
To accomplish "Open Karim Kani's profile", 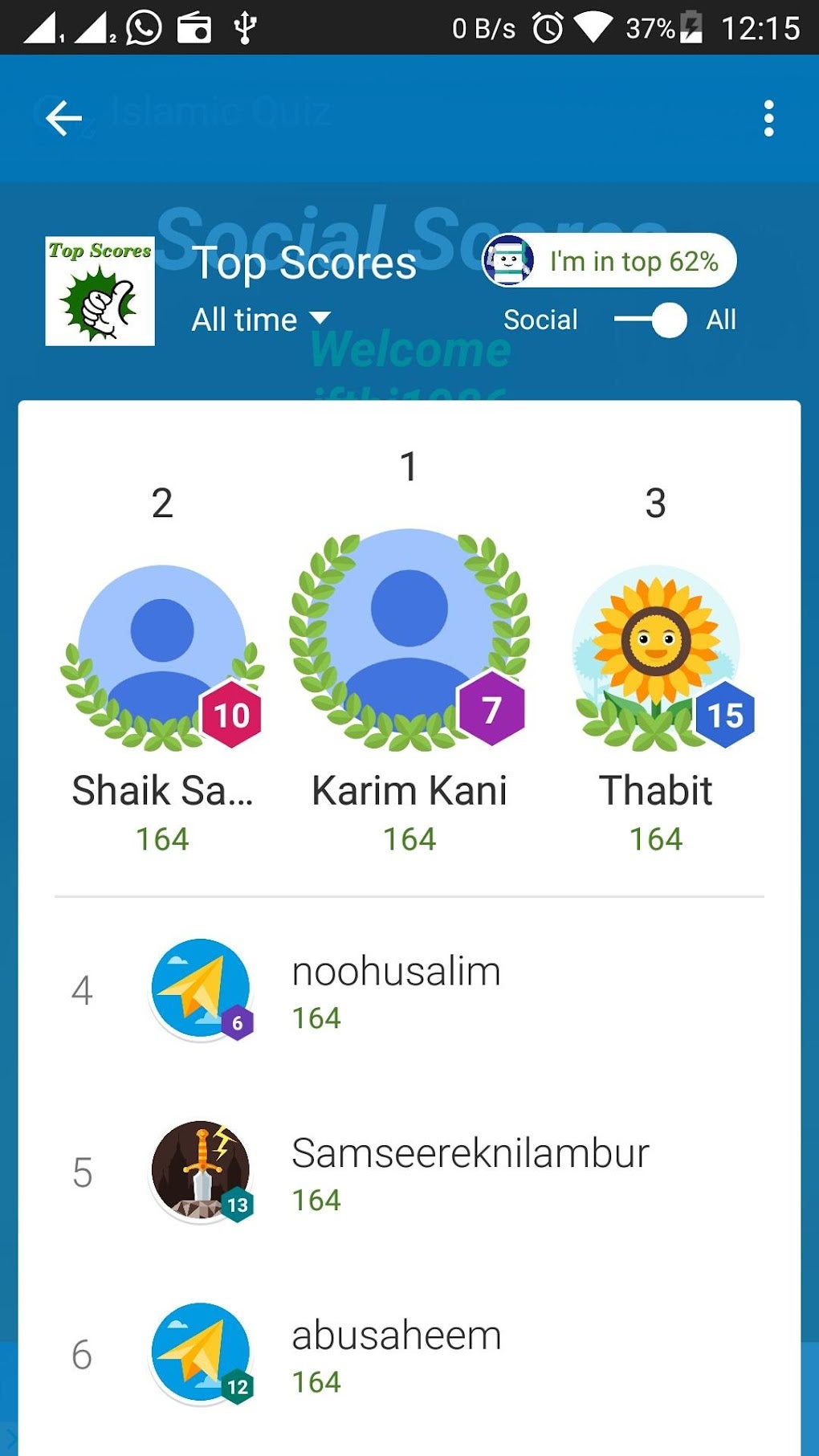I will coord(409,634).
